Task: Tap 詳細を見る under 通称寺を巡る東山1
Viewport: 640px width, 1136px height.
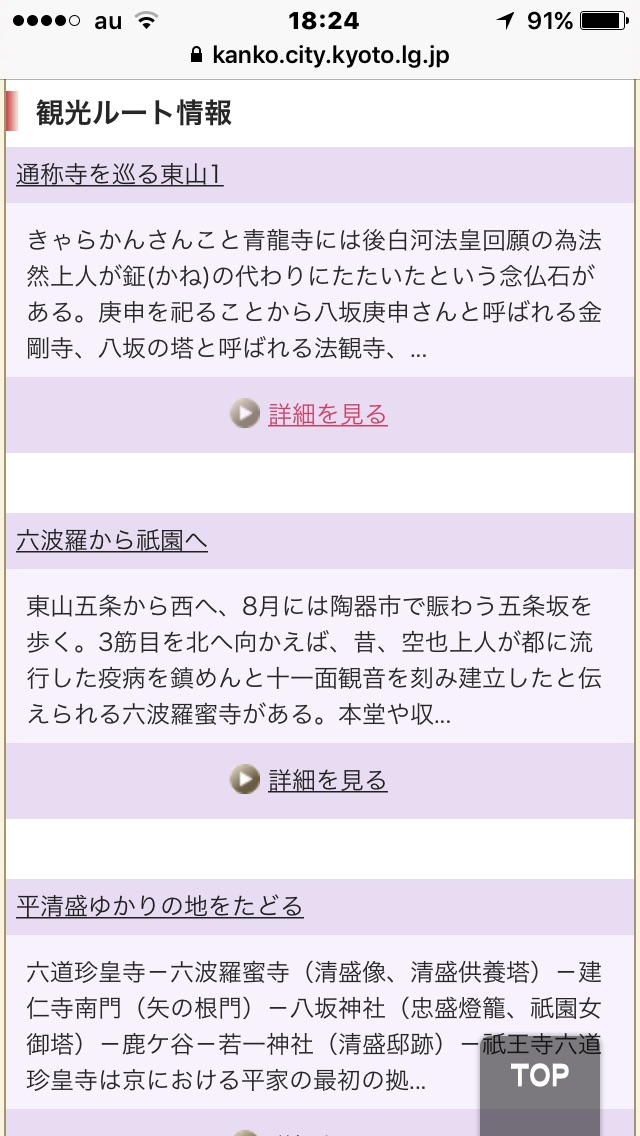Action: tap(328, 414)
